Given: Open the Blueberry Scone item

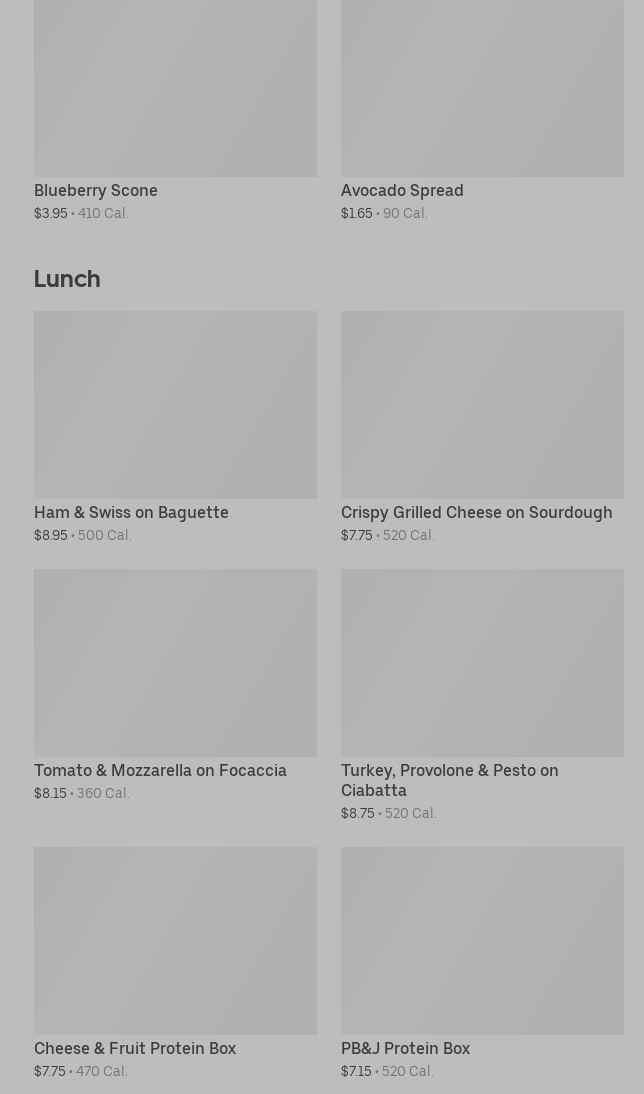Looking at the screenshot, I should click(x=175, y=110).
